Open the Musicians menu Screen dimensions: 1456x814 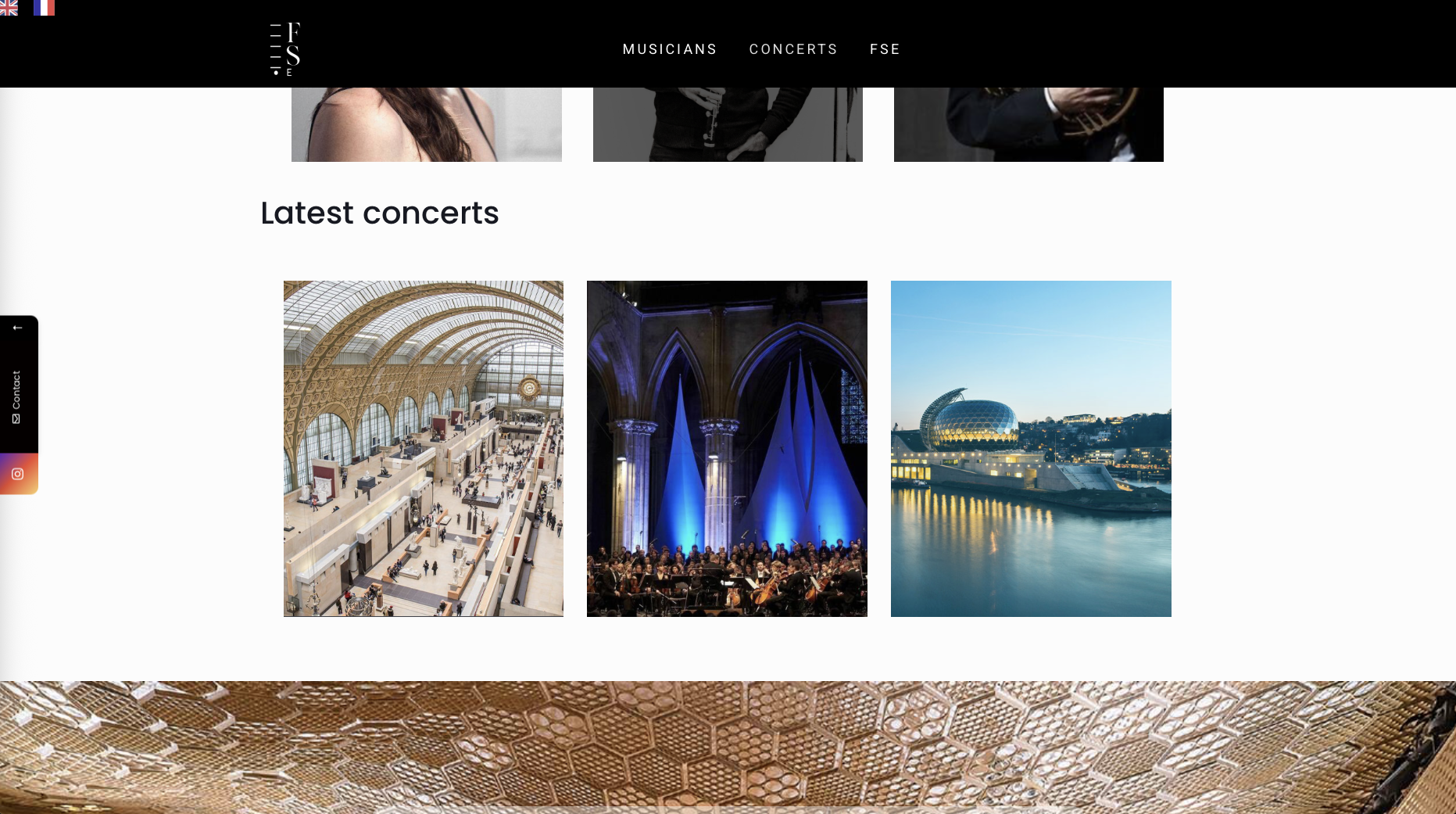click(670, 49)
